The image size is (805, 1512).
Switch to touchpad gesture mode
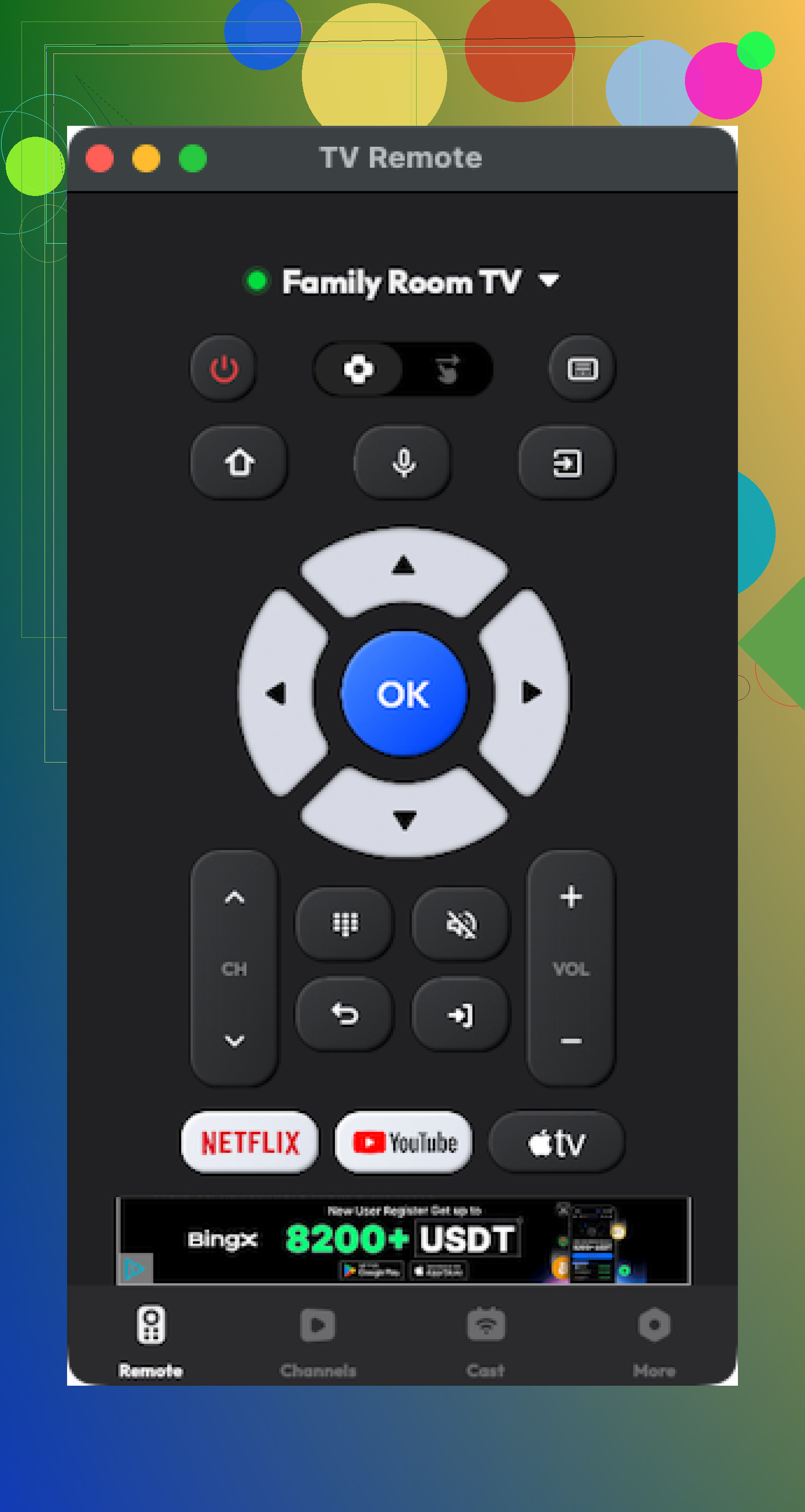[x=448, y=369]
